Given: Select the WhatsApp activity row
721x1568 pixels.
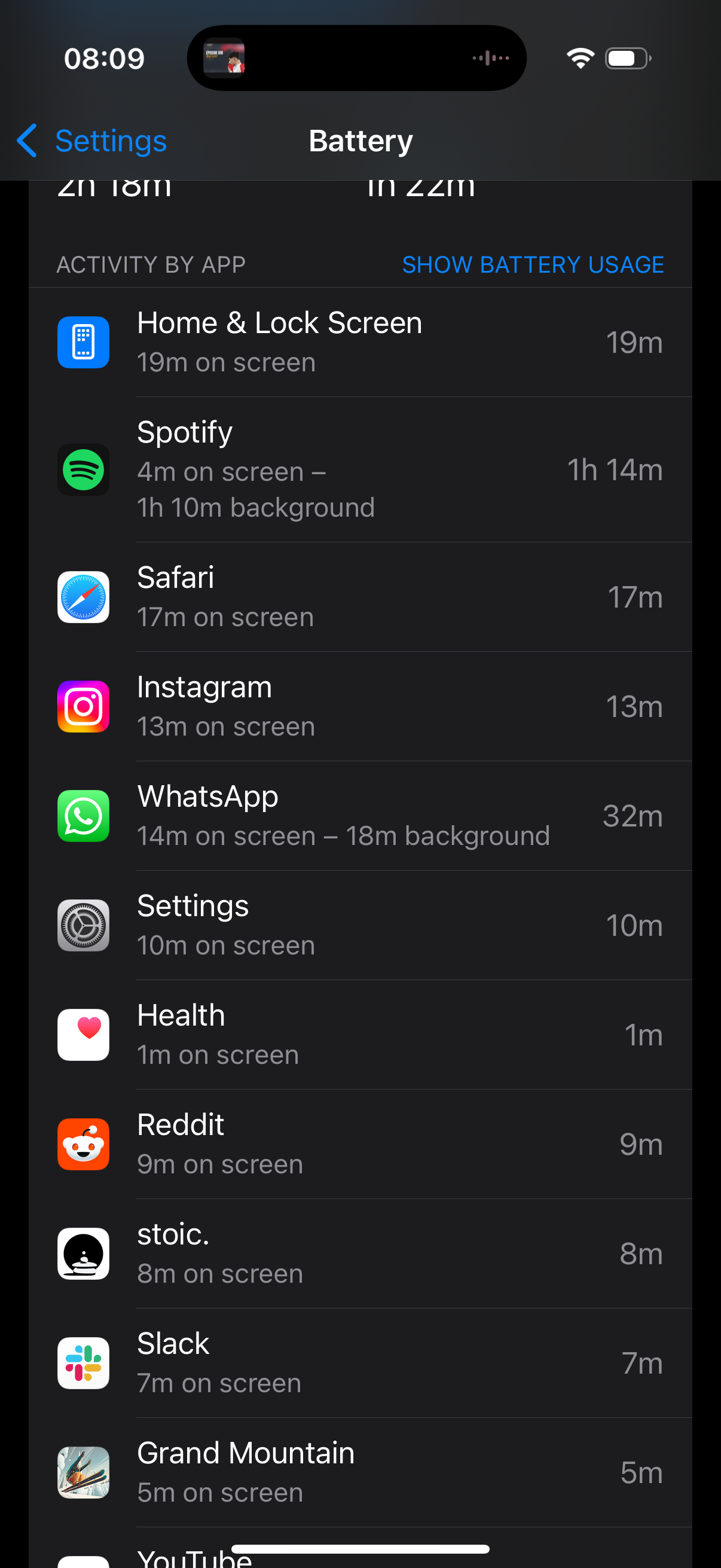Looking at the screenshot, I should click(x=360, y=816).
